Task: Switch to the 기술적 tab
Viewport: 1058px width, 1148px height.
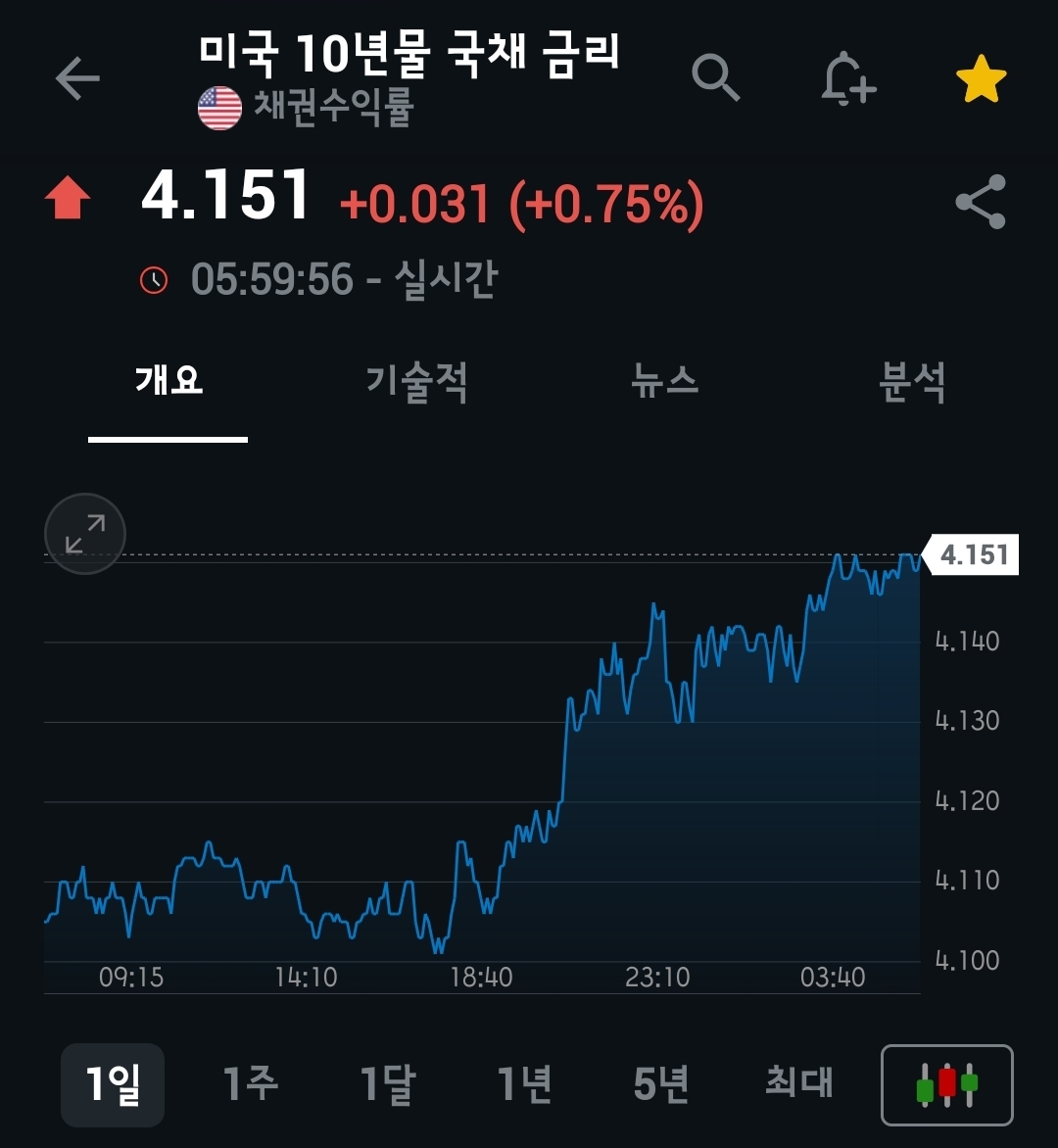Action: (416, 380)
